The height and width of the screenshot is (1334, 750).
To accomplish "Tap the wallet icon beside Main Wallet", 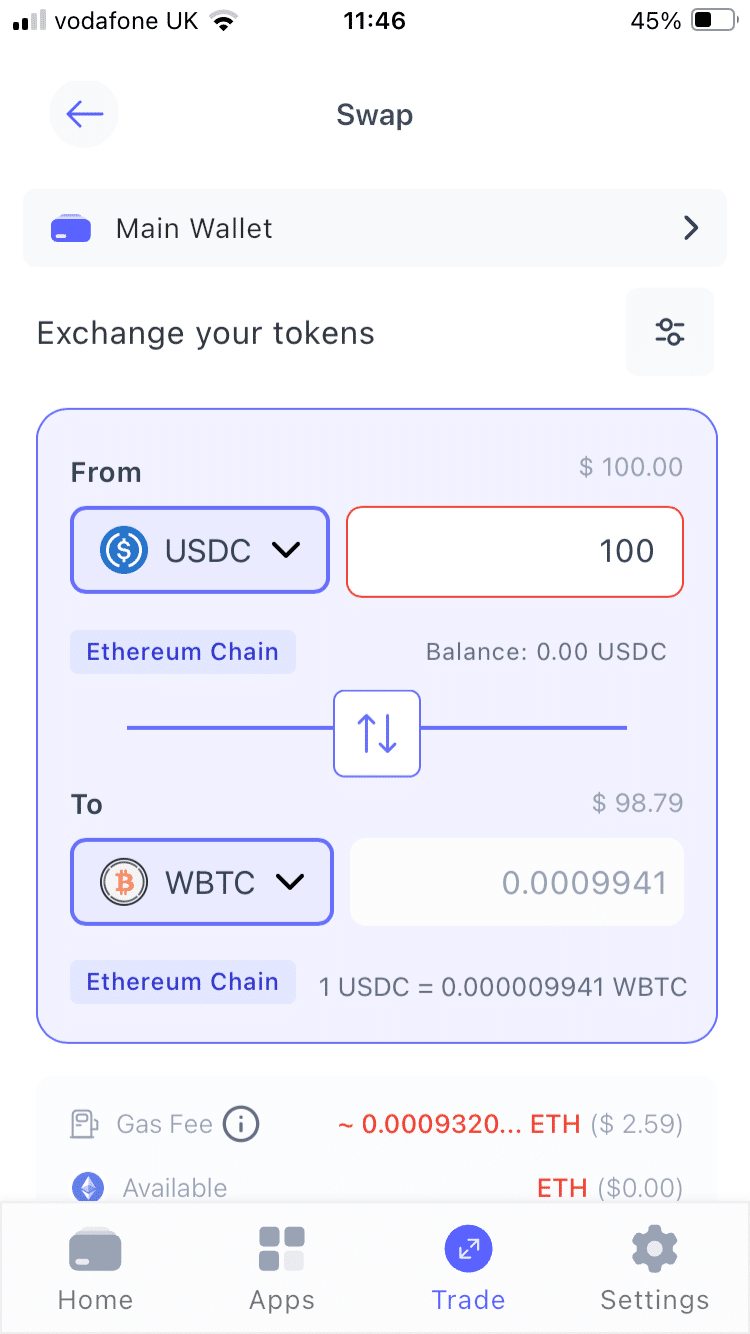I will pos(70,228).
